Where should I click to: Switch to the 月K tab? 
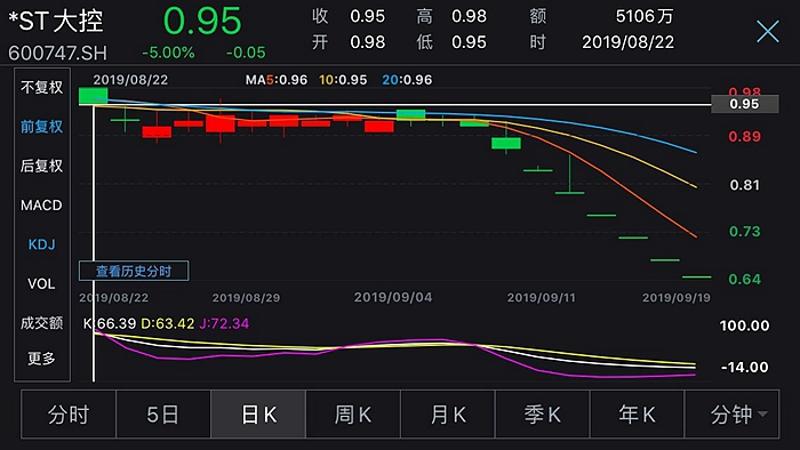click(x=447, y=415)
